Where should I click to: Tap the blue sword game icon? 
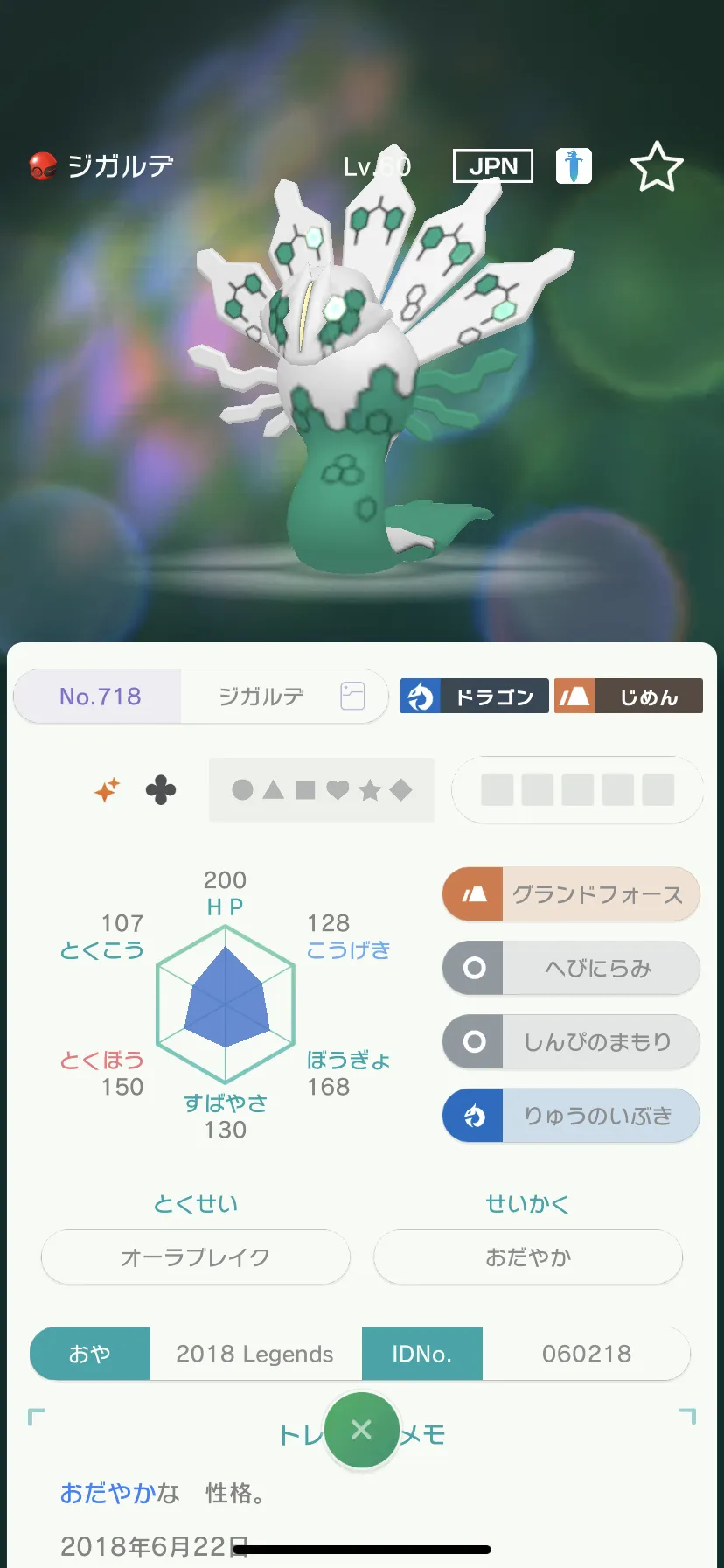[574, 166]
